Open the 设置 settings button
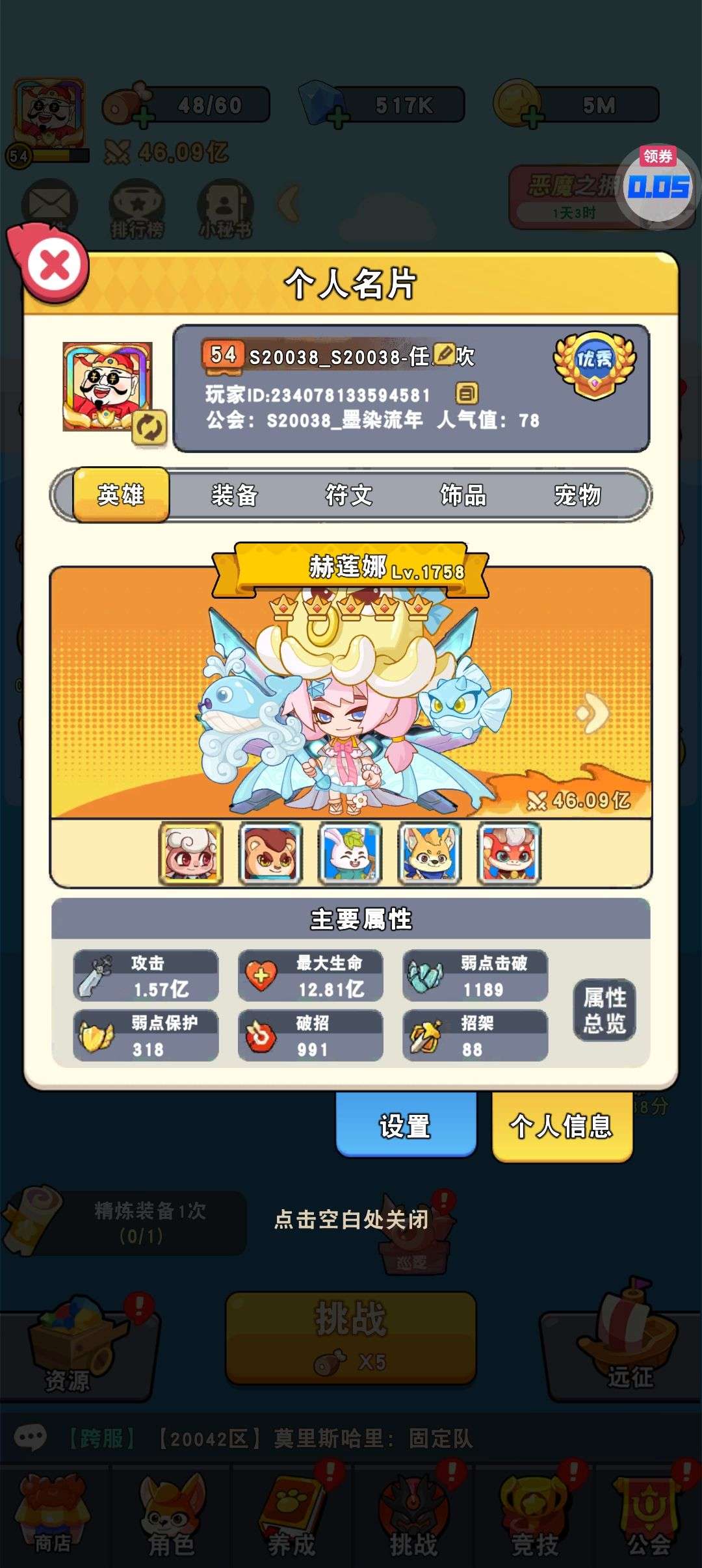The width and height of the screenshot is (702, 1568). pos(405,1126)
